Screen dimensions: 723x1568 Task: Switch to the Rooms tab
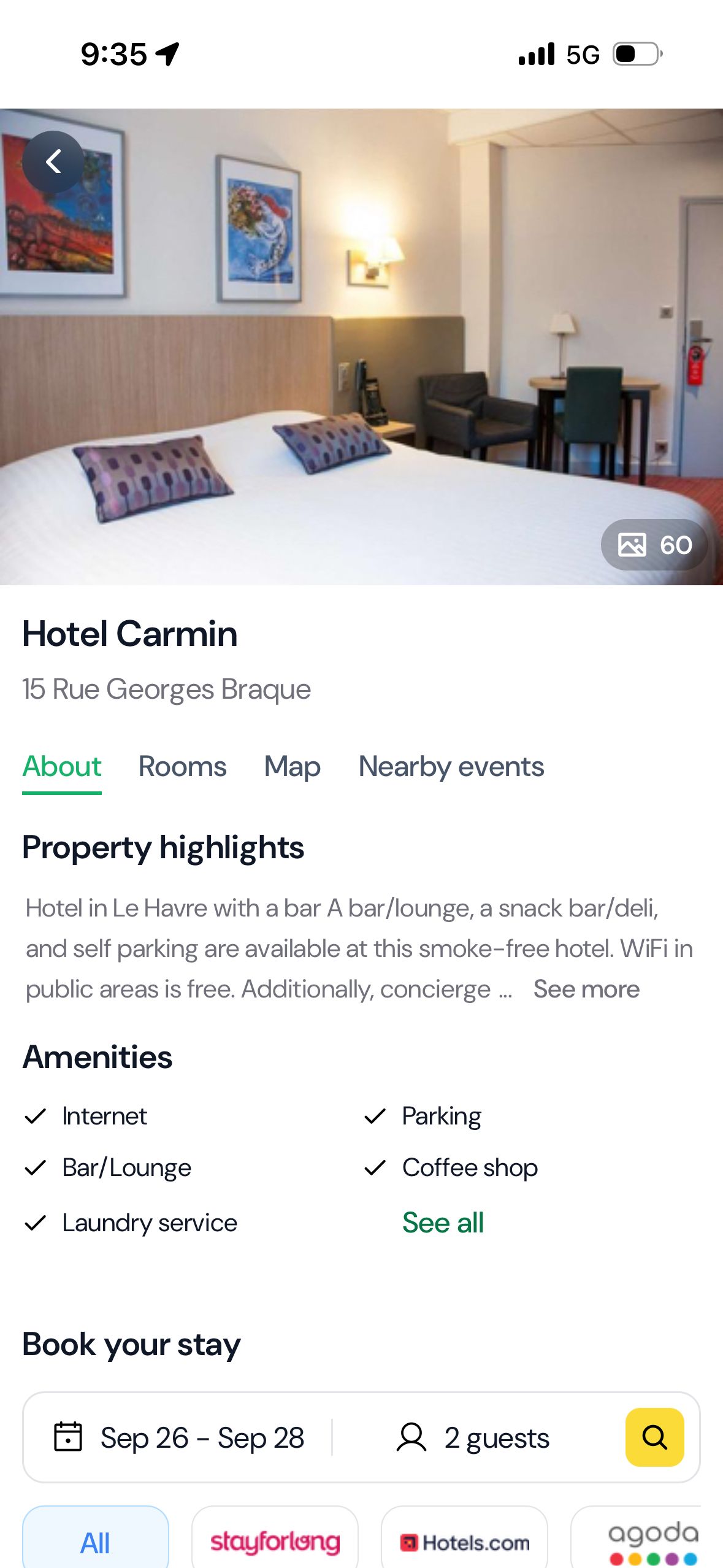[182, 767]
